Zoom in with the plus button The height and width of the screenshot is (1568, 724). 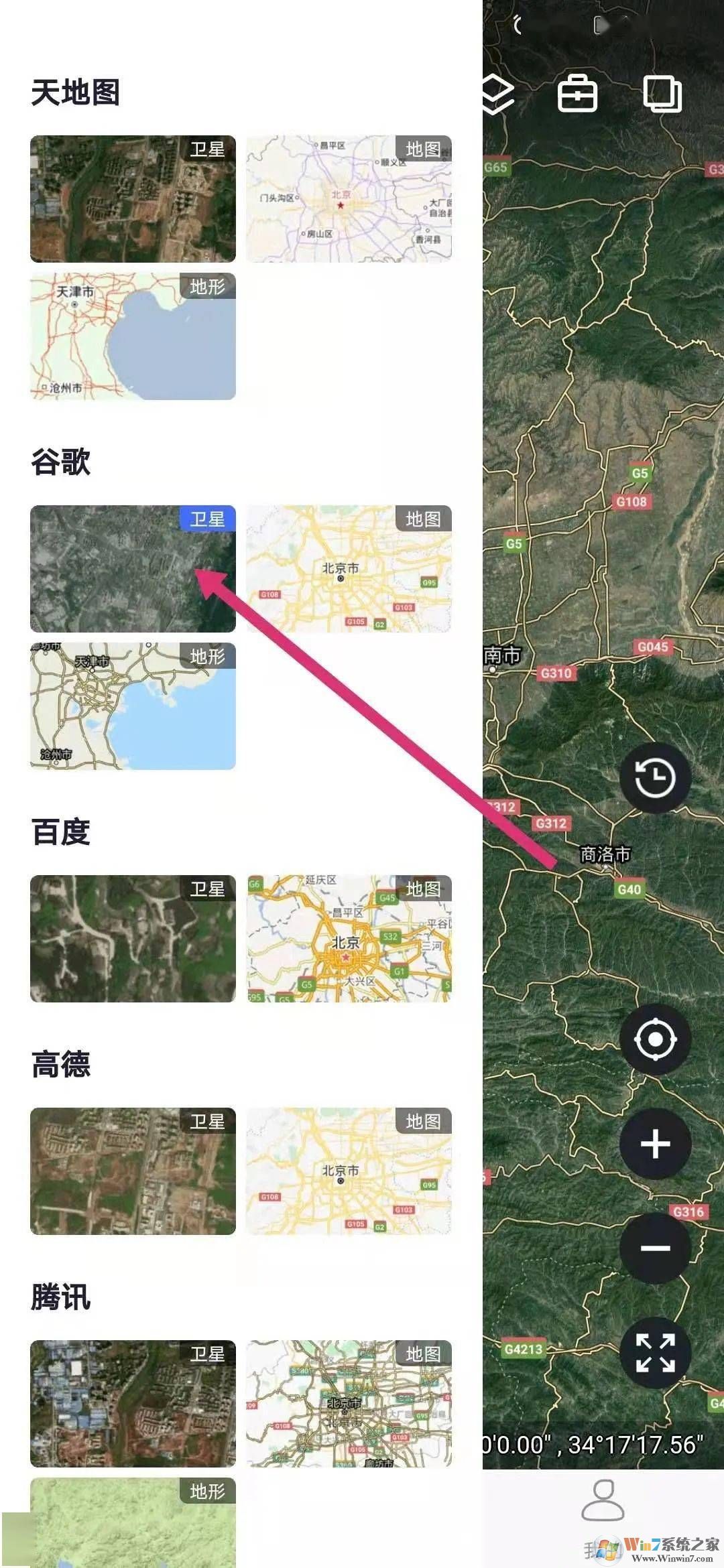click(x=655, y=1143)
